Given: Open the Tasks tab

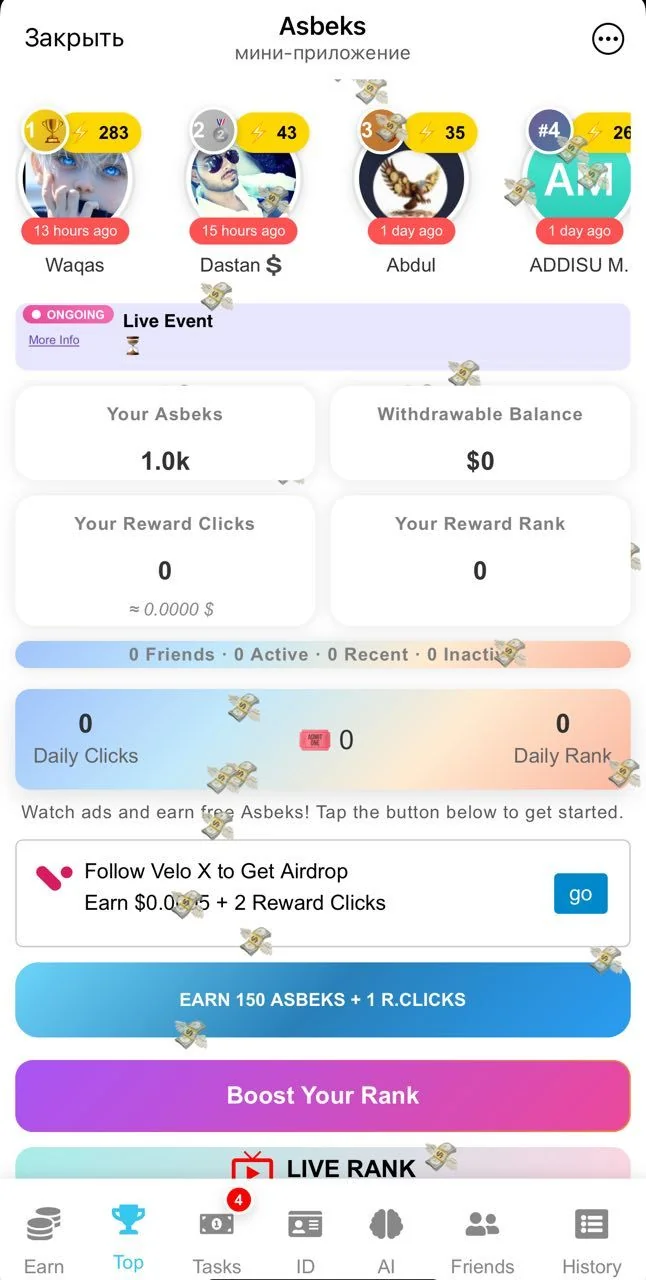Looking at the screenshot, I should [217, 1241].
